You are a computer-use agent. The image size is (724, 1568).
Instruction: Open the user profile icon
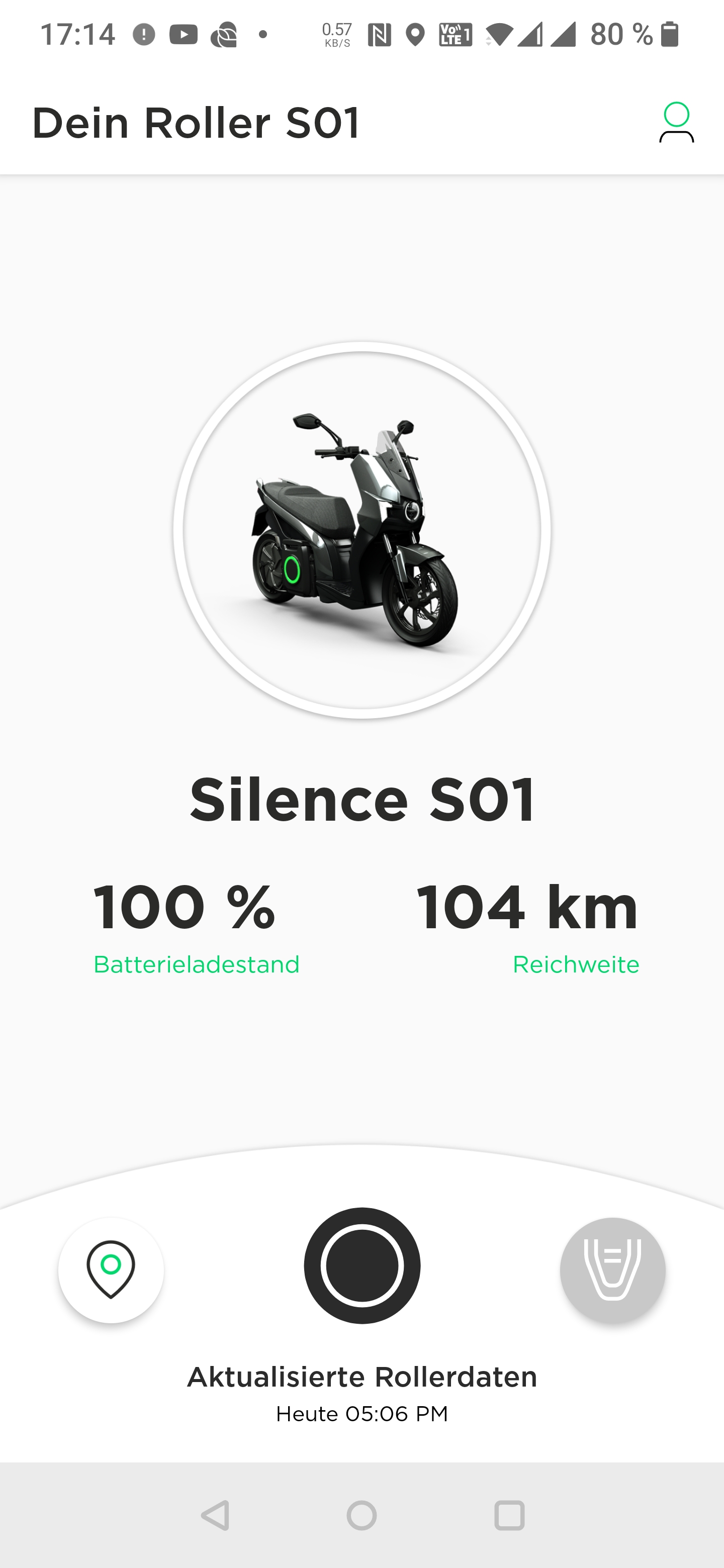coord(676,122)
